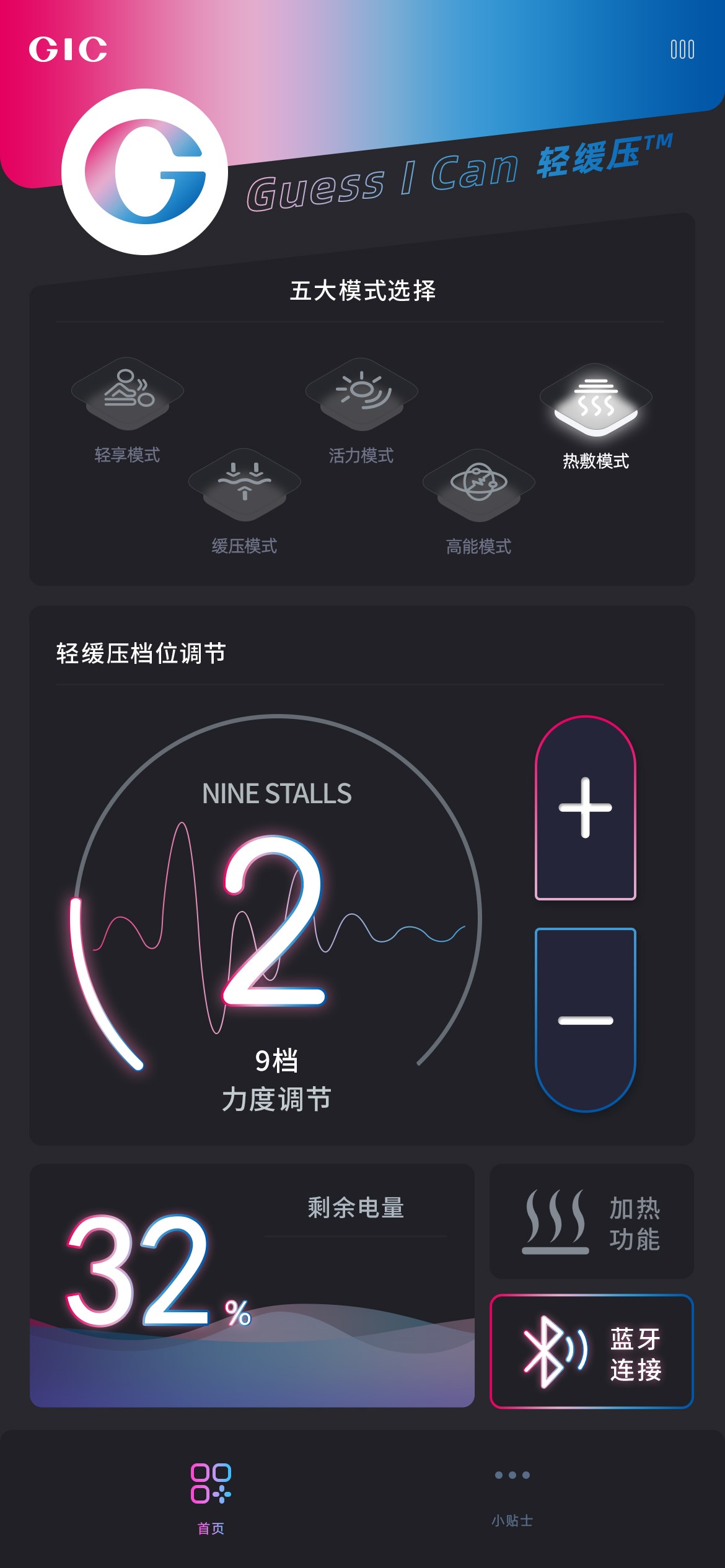Image resolution: width=725 pixels, height=1568 pixels.
Task: Open the app menu icon at top right
Action: (682, 48)
